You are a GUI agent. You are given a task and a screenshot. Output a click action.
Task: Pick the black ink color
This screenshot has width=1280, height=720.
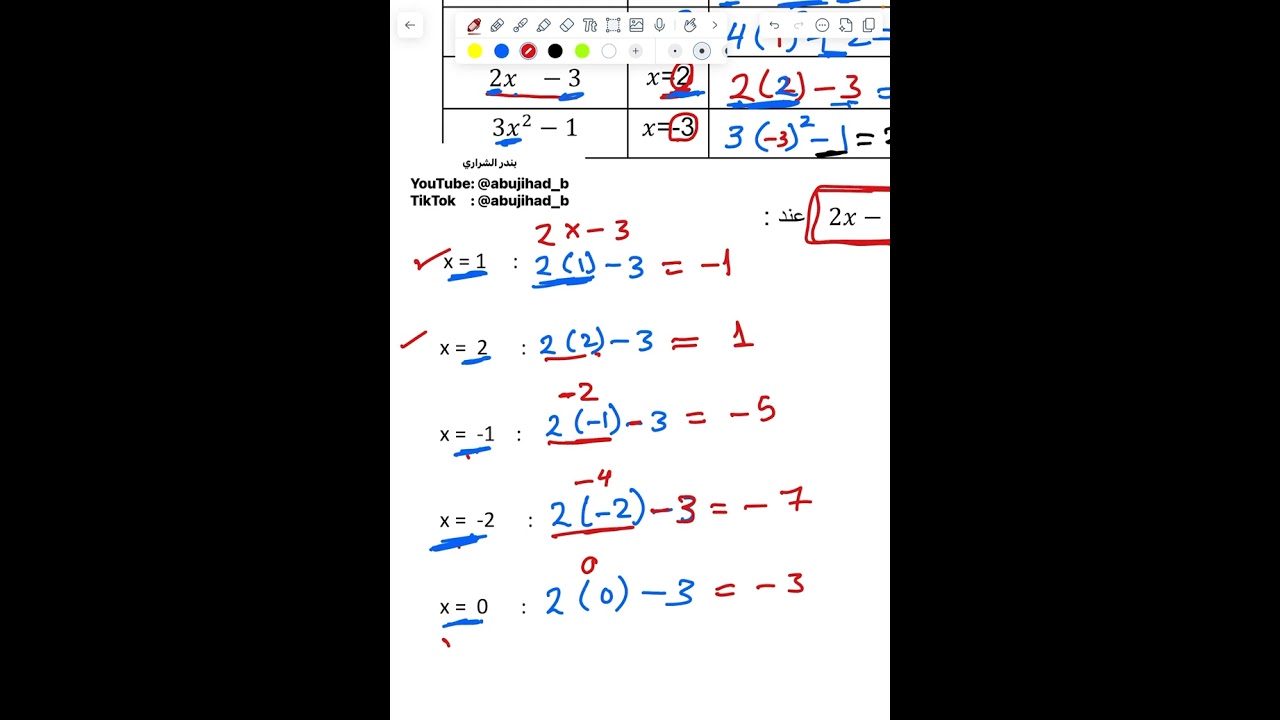coord(555,51)
